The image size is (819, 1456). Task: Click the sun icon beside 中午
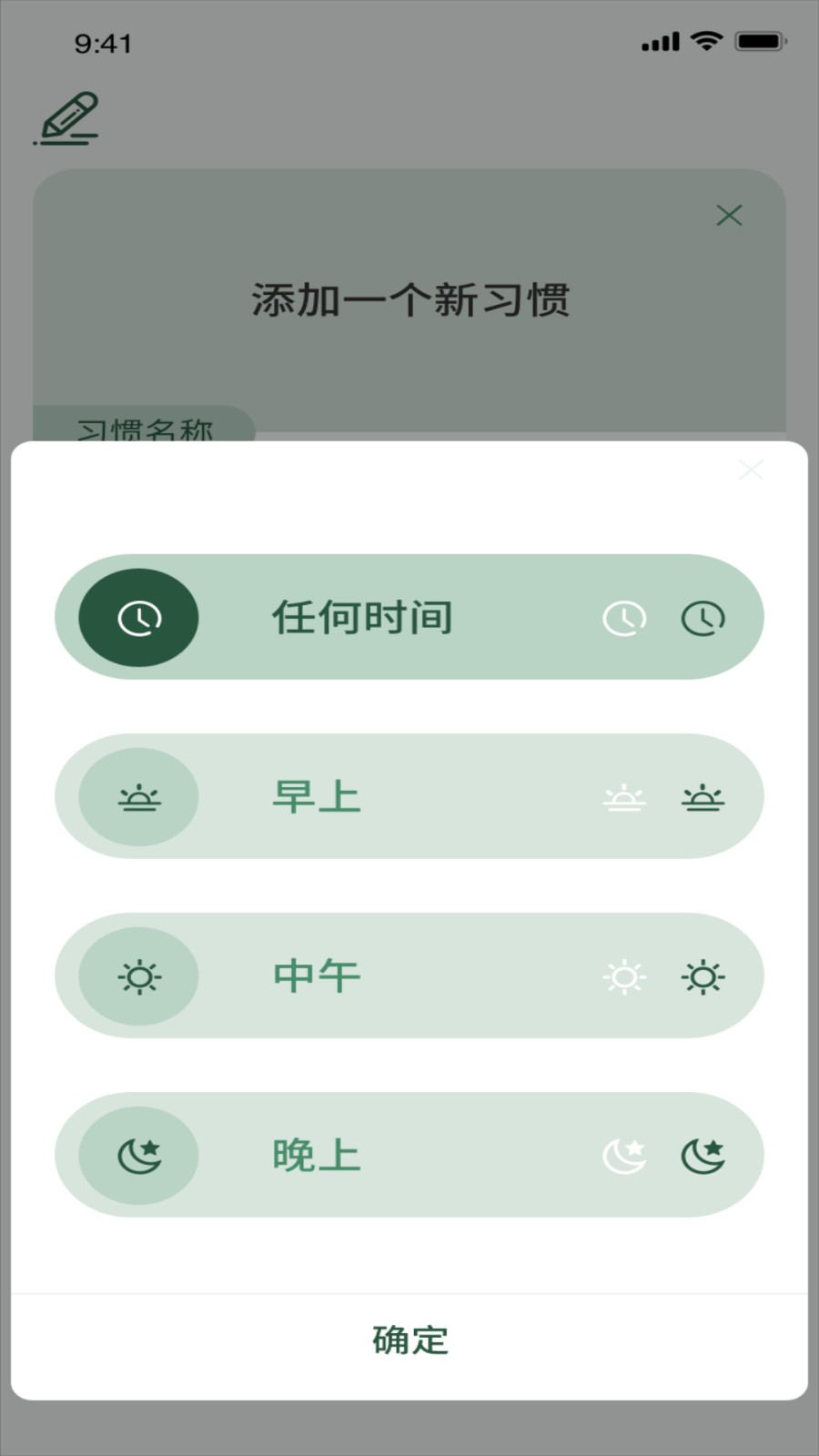[x=138, y=976]
